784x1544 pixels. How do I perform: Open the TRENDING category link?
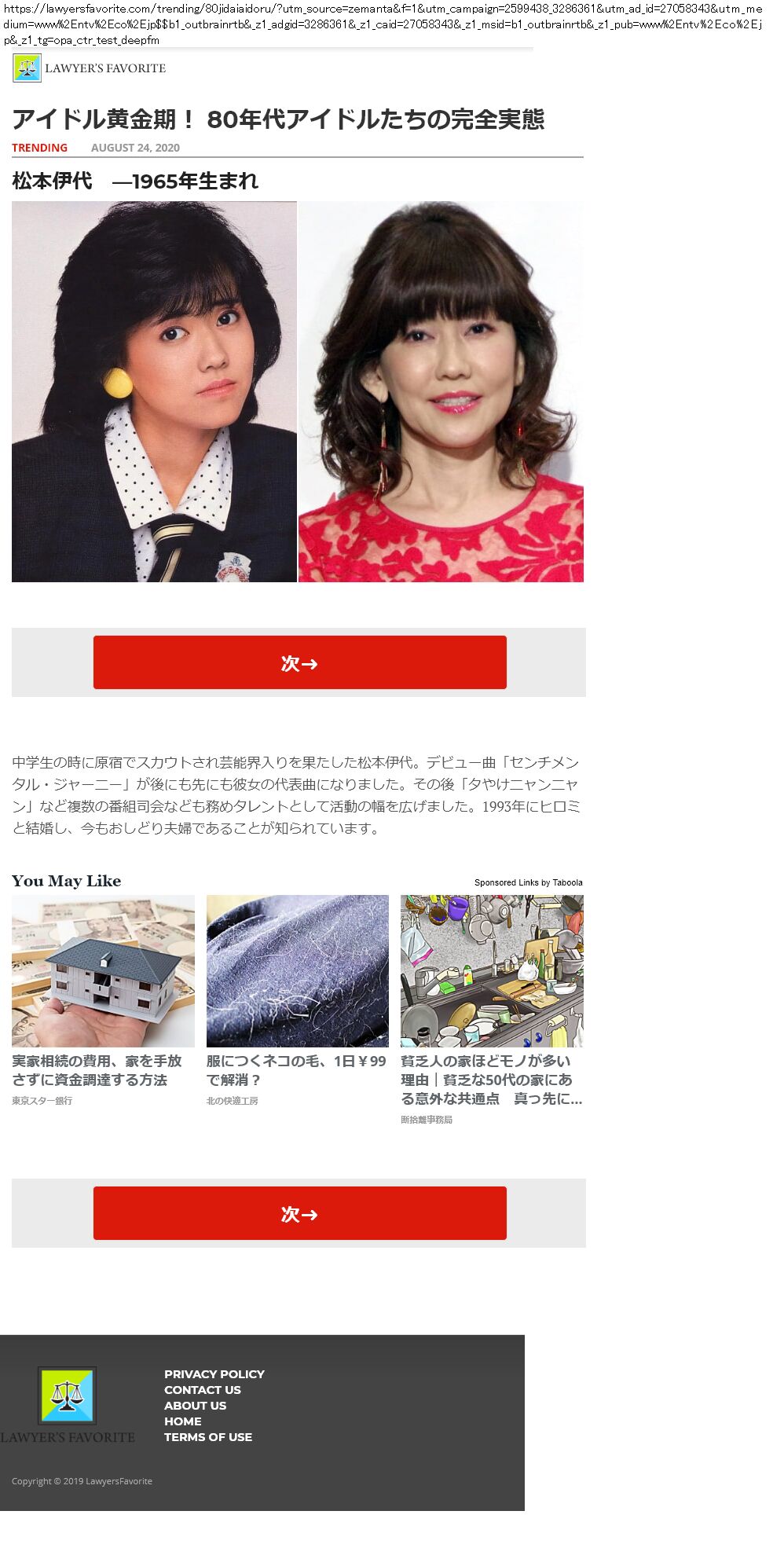point(39,148)
